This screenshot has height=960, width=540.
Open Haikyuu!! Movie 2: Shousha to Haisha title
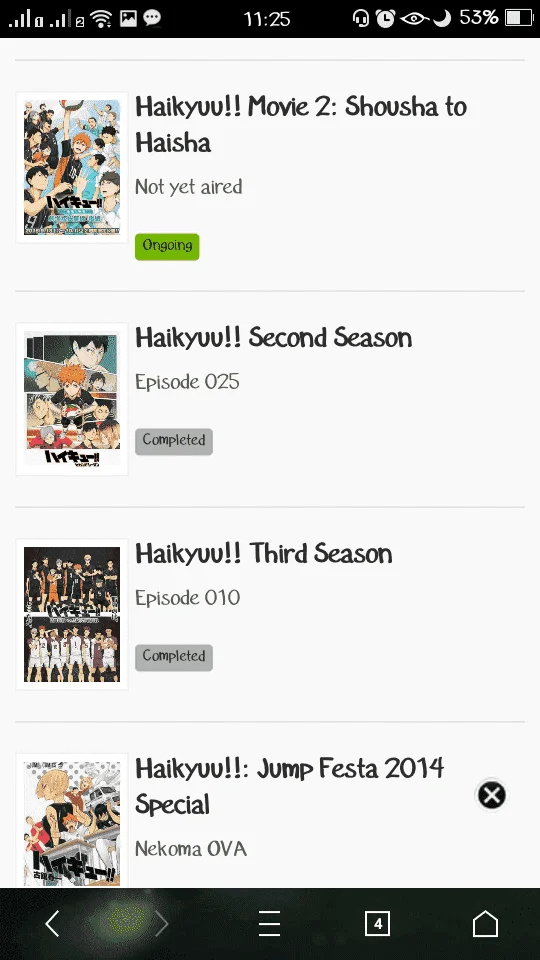point(301,125)
